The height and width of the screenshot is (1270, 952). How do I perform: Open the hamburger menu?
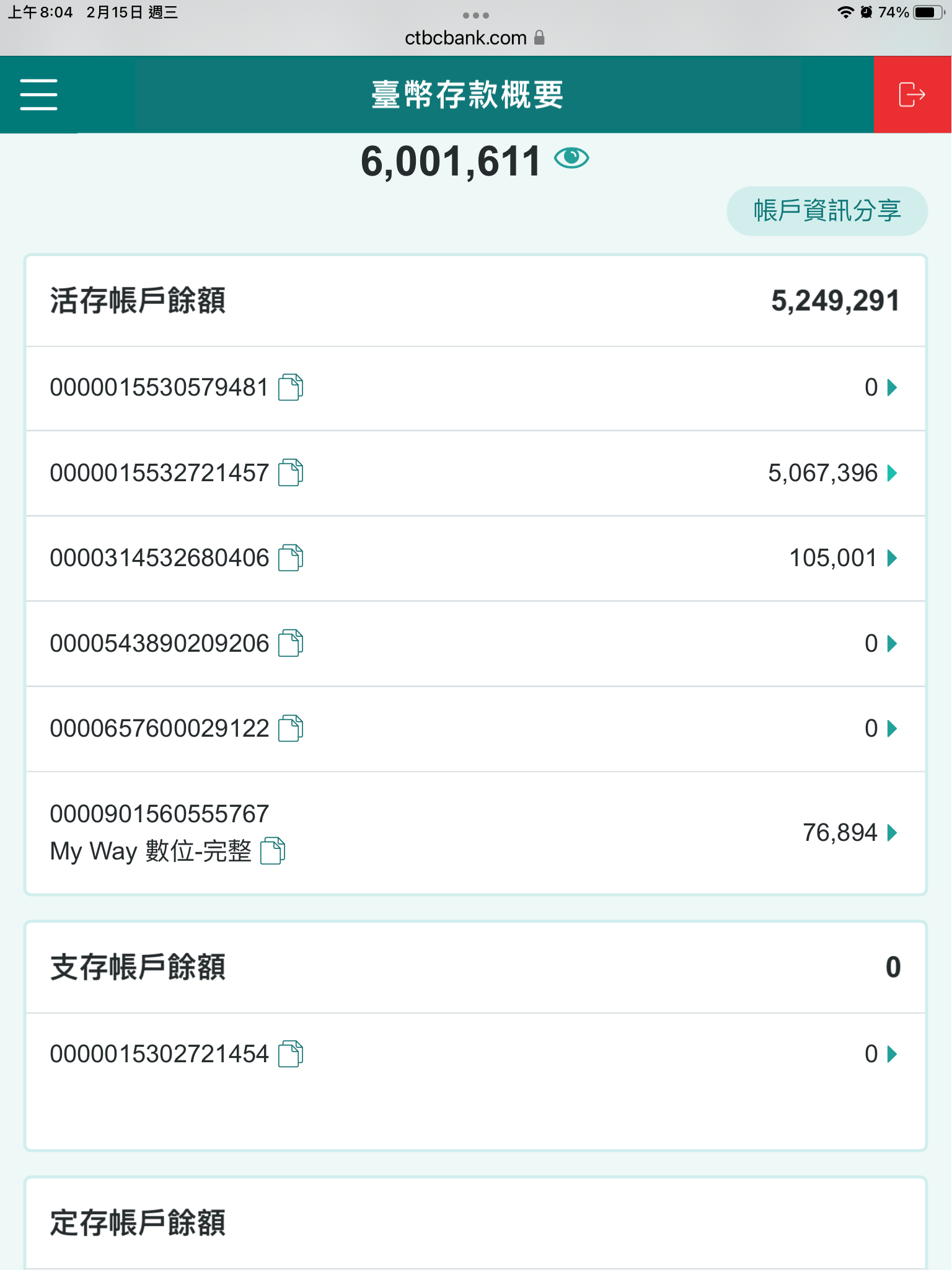tap(38, 94)
